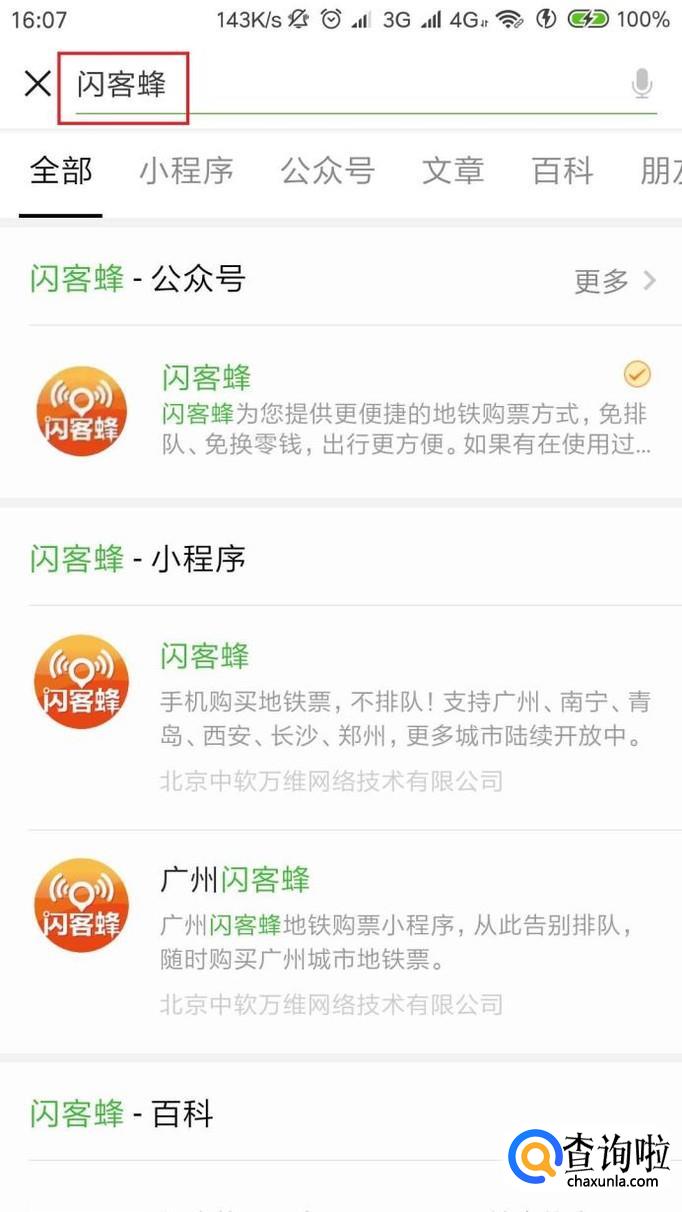Select the 全部 tab
Image resolution: width=682 pixels, height=1212 pixels.
click(61, 171)
